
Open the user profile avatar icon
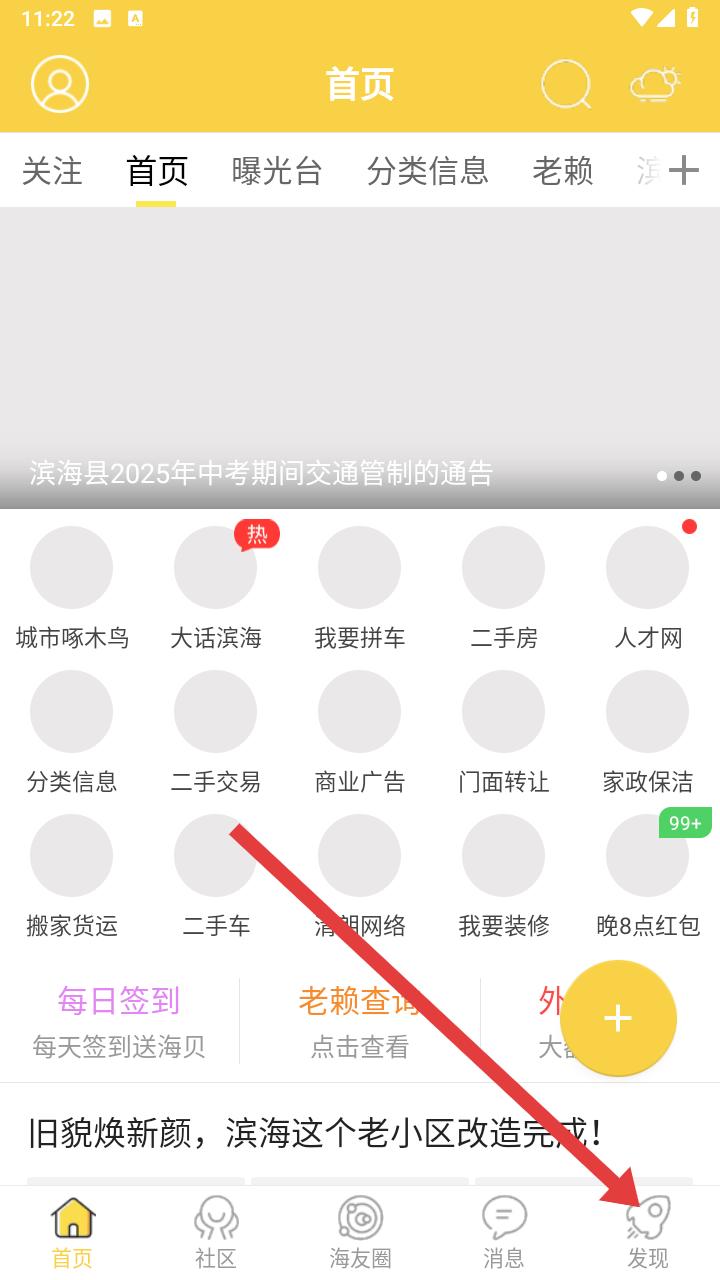60,84
